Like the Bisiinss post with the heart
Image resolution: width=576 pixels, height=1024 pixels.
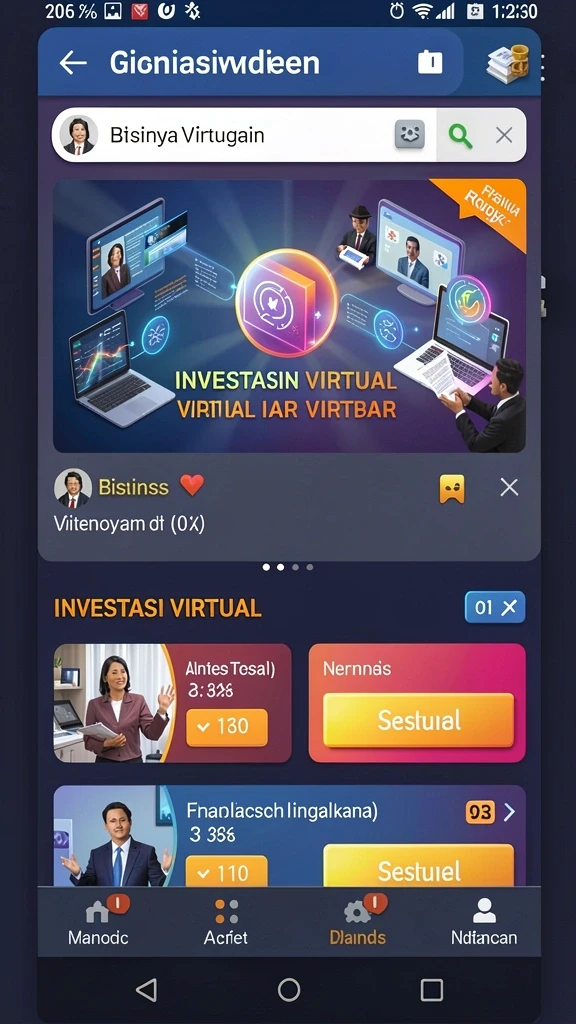coord(192,485)
